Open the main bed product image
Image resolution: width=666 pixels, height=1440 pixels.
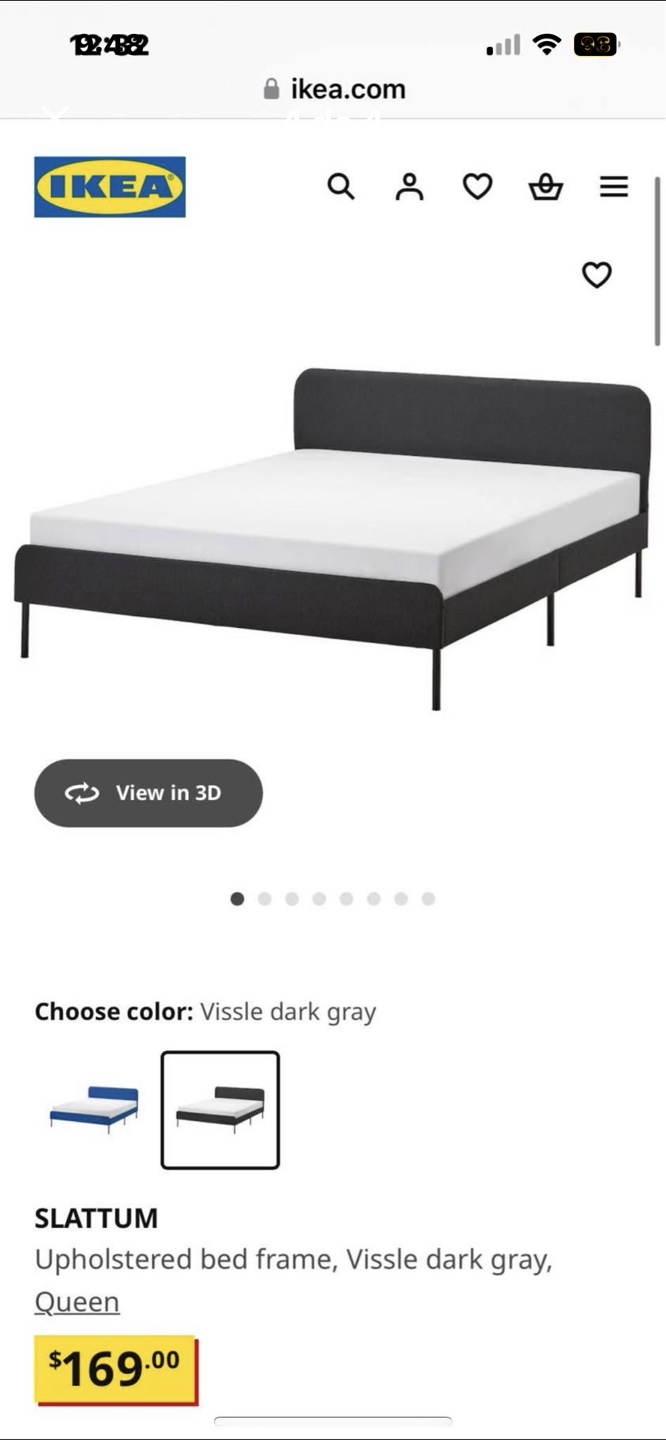pyautogui.click(x=332, y=540)
